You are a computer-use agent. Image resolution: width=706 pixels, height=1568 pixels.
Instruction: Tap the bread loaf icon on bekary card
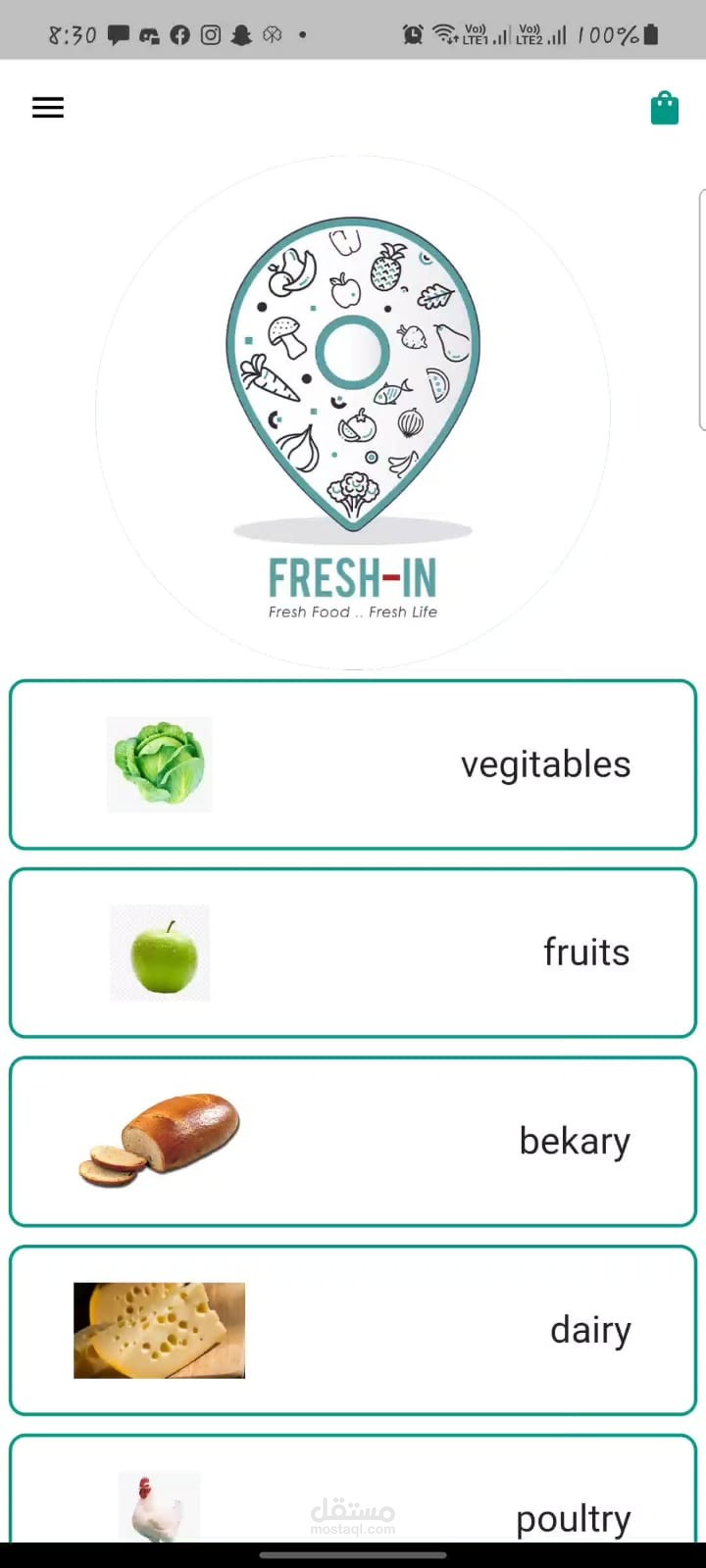(158, 1140)
